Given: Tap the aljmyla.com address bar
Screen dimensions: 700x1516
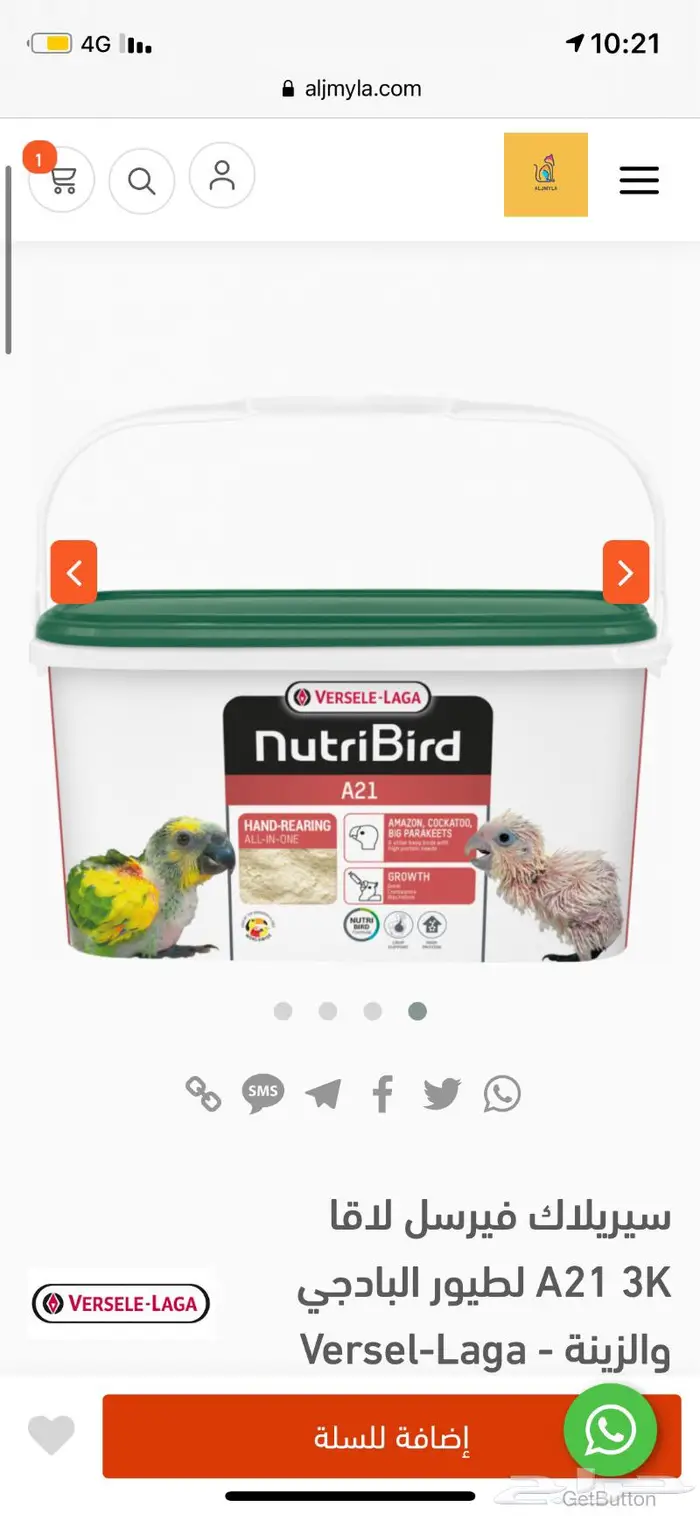Looking at the screenshot, I should pyautogui.click(x=352, y=88).
